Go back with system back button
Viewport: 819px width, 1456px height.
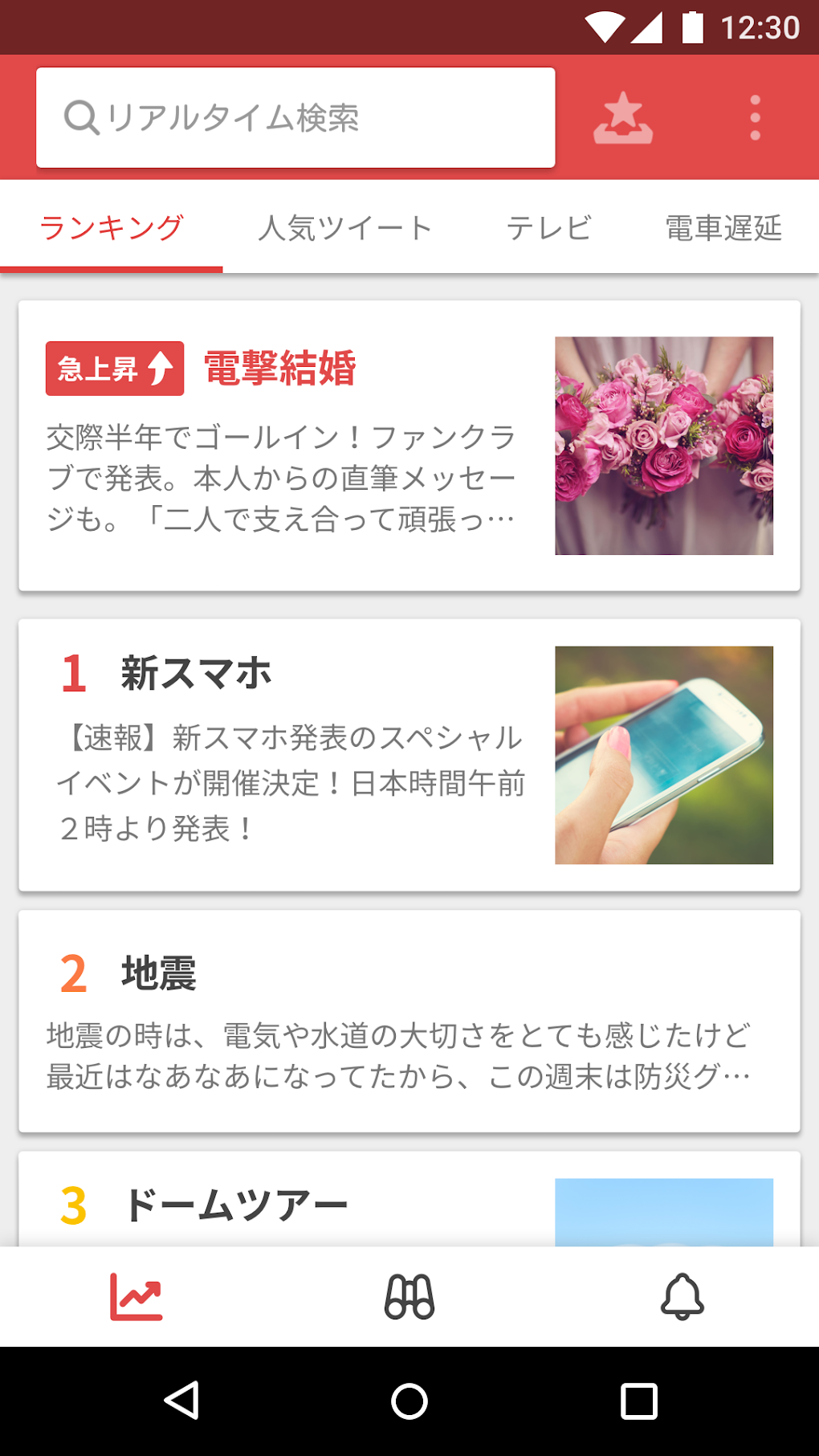181,1401
